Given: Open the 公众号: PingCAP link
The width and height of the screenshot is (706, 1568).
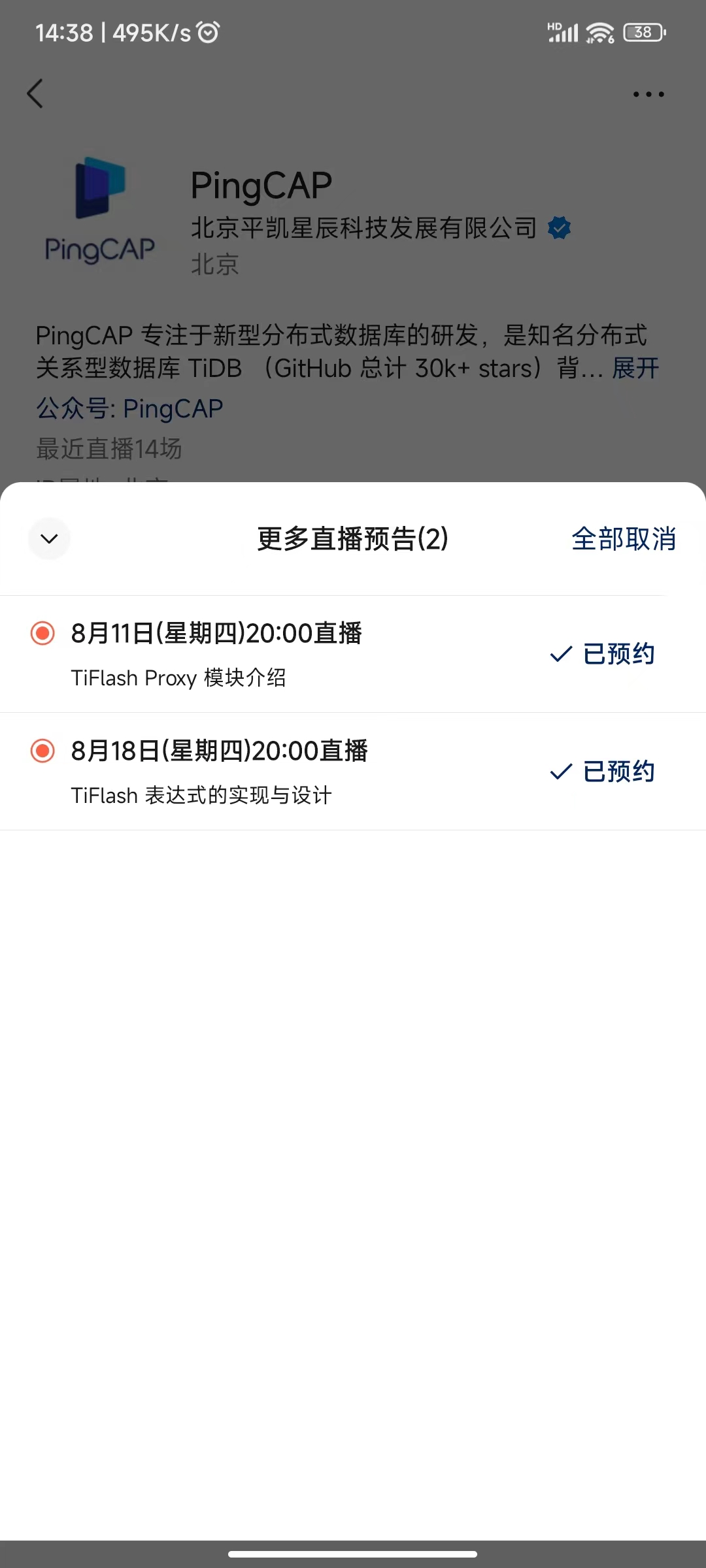Looking at the screenshot, I should tap(129, 409).
